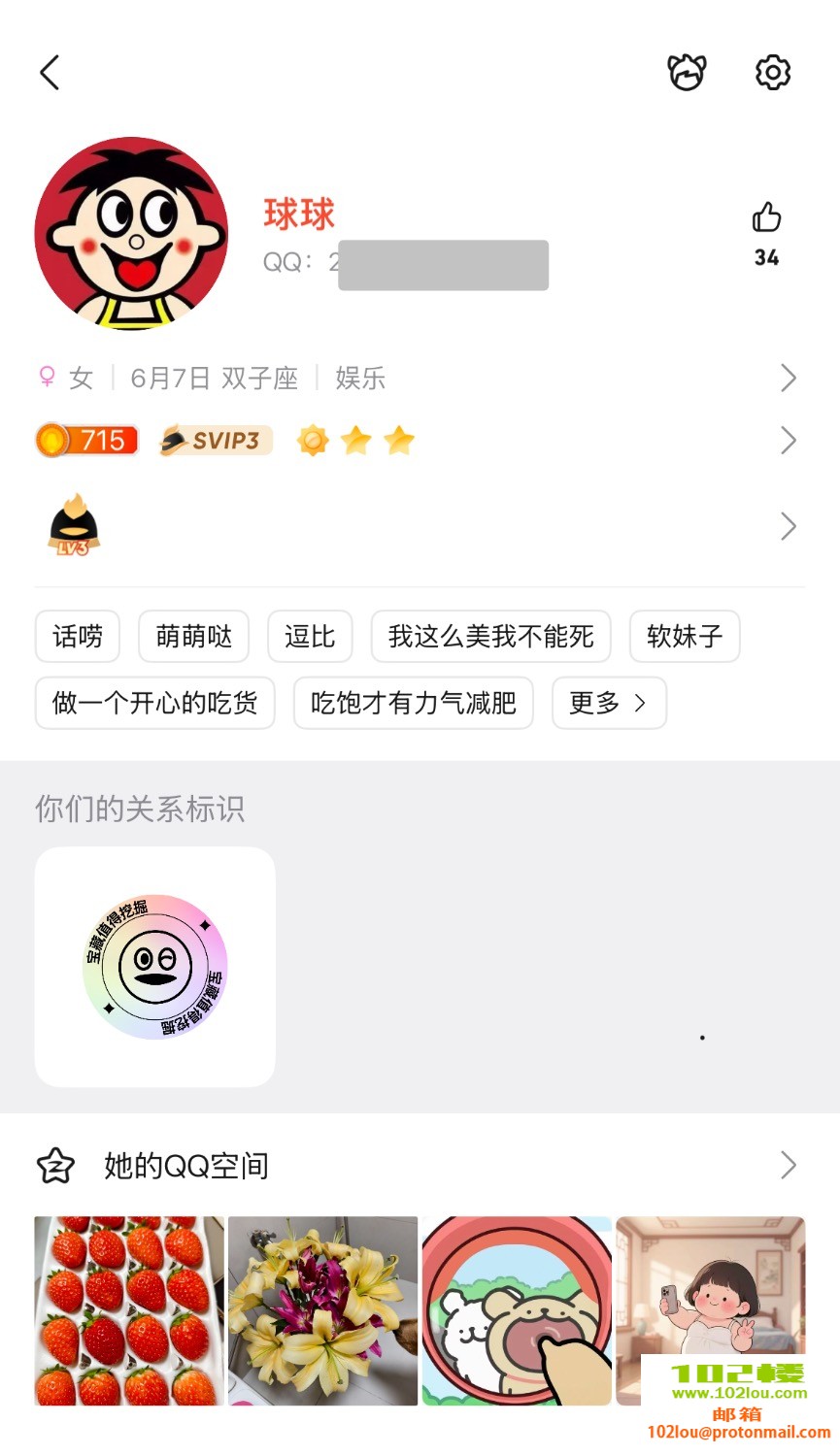Open the settings gear icon

pos(773,73)
